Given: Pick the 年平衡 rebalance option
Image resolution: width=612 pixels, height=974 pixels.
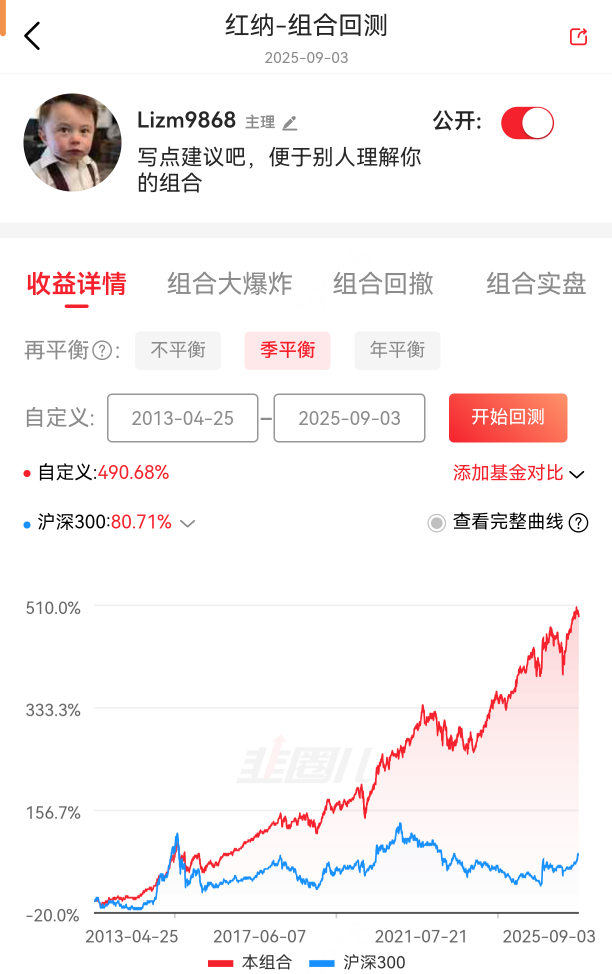Looking at the screenshot, I should (397, 350).
